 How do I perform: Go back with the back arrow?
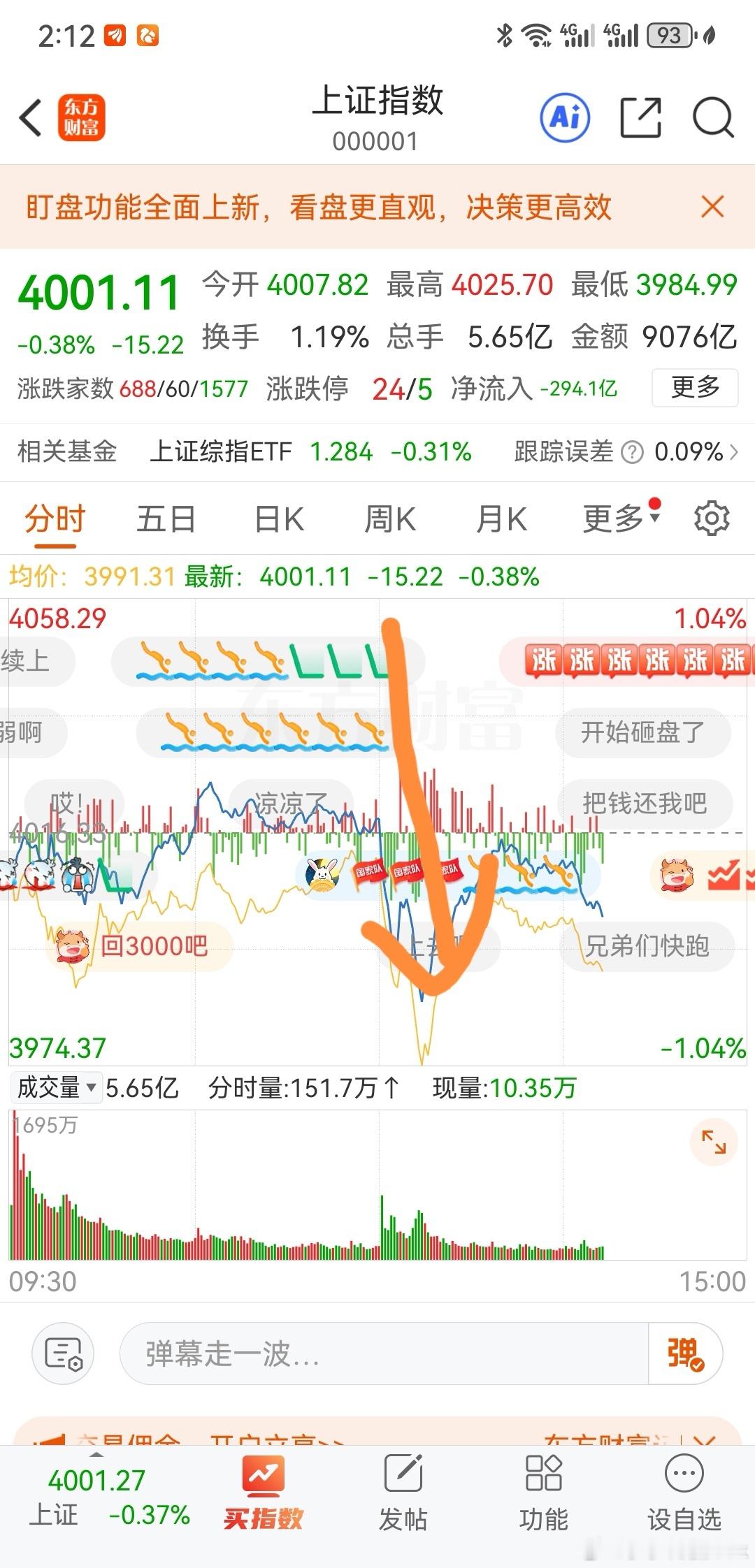(x=29, y=119)
